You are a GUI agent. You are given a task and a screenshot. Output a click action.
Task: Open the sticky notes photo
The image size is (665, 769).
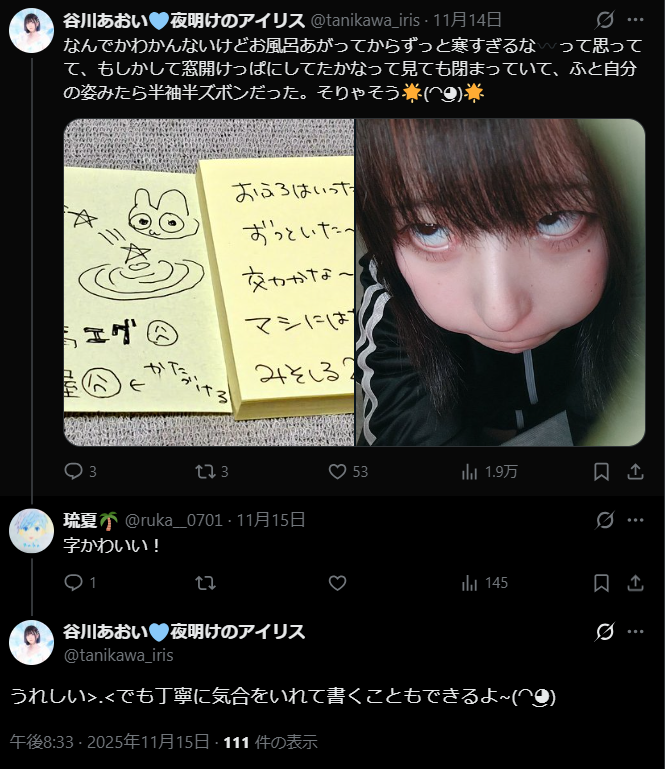click(208, 282)
